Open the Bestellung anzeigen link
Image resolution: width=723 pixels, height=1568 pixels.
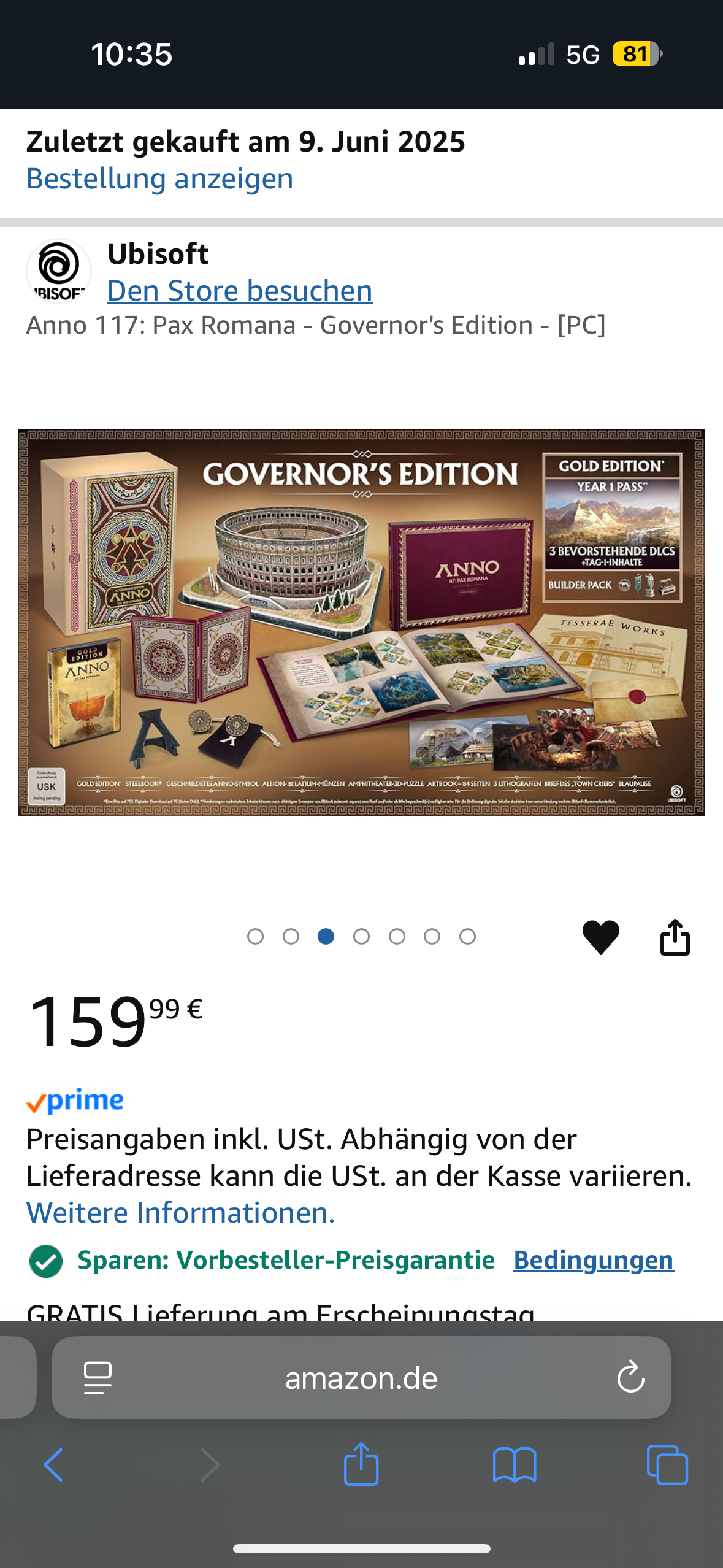[x=159, y=179]
